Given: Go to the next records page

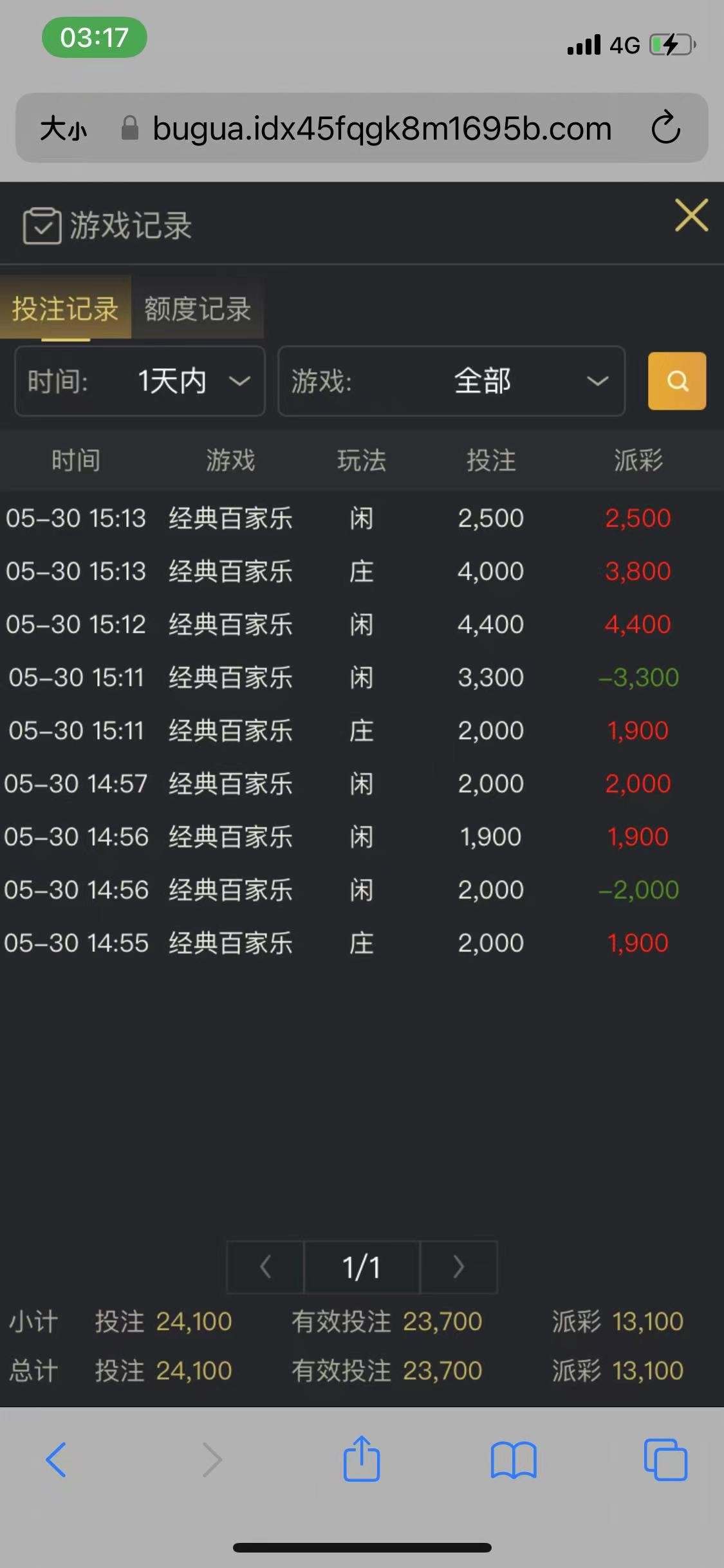Looking at the screenshot, I should [458, 1267].
